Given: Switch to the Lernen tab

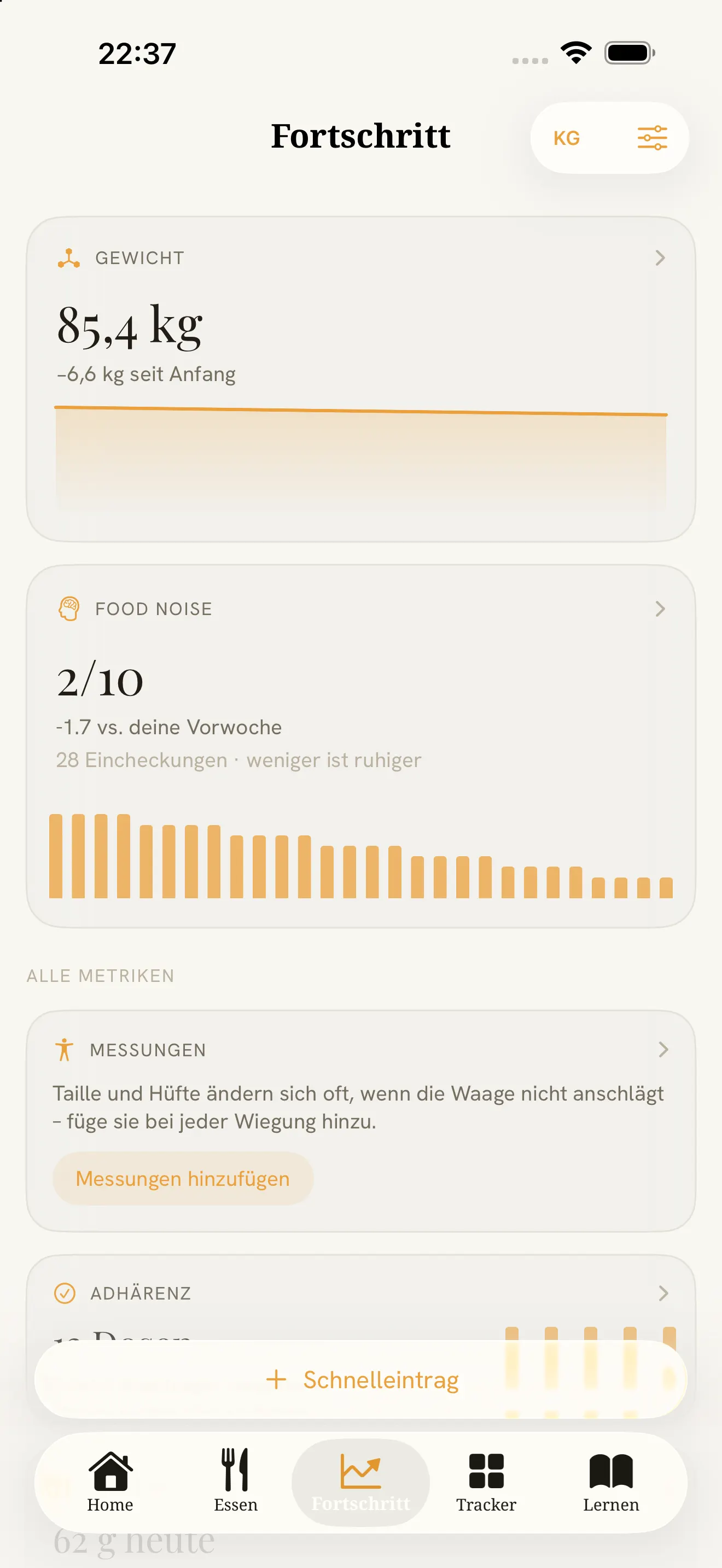Looking at the screenshot, I should pyautogui.click(x=611, y=1482).
